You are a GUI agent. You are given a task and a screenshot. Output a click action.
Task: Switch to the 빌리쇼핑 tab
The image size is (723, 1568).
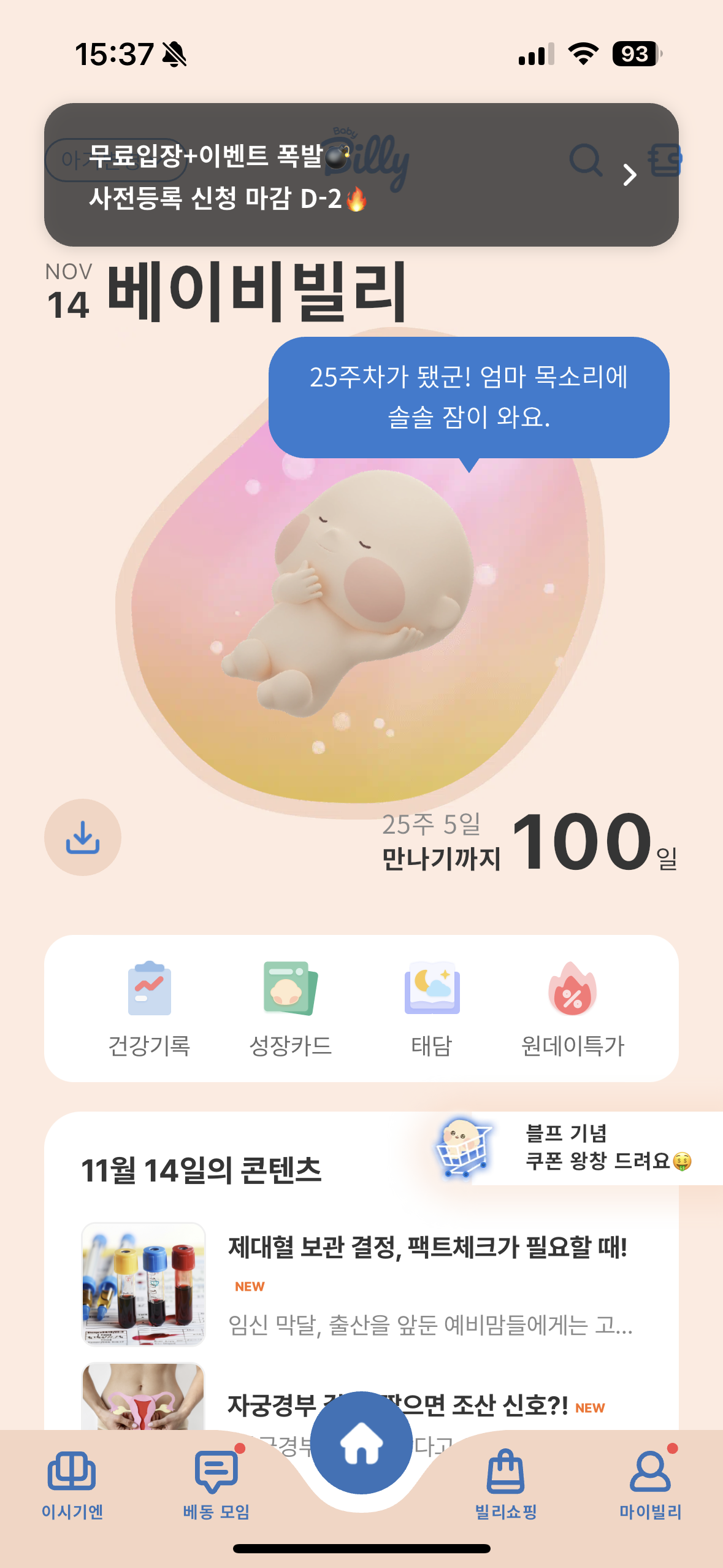506,1483
